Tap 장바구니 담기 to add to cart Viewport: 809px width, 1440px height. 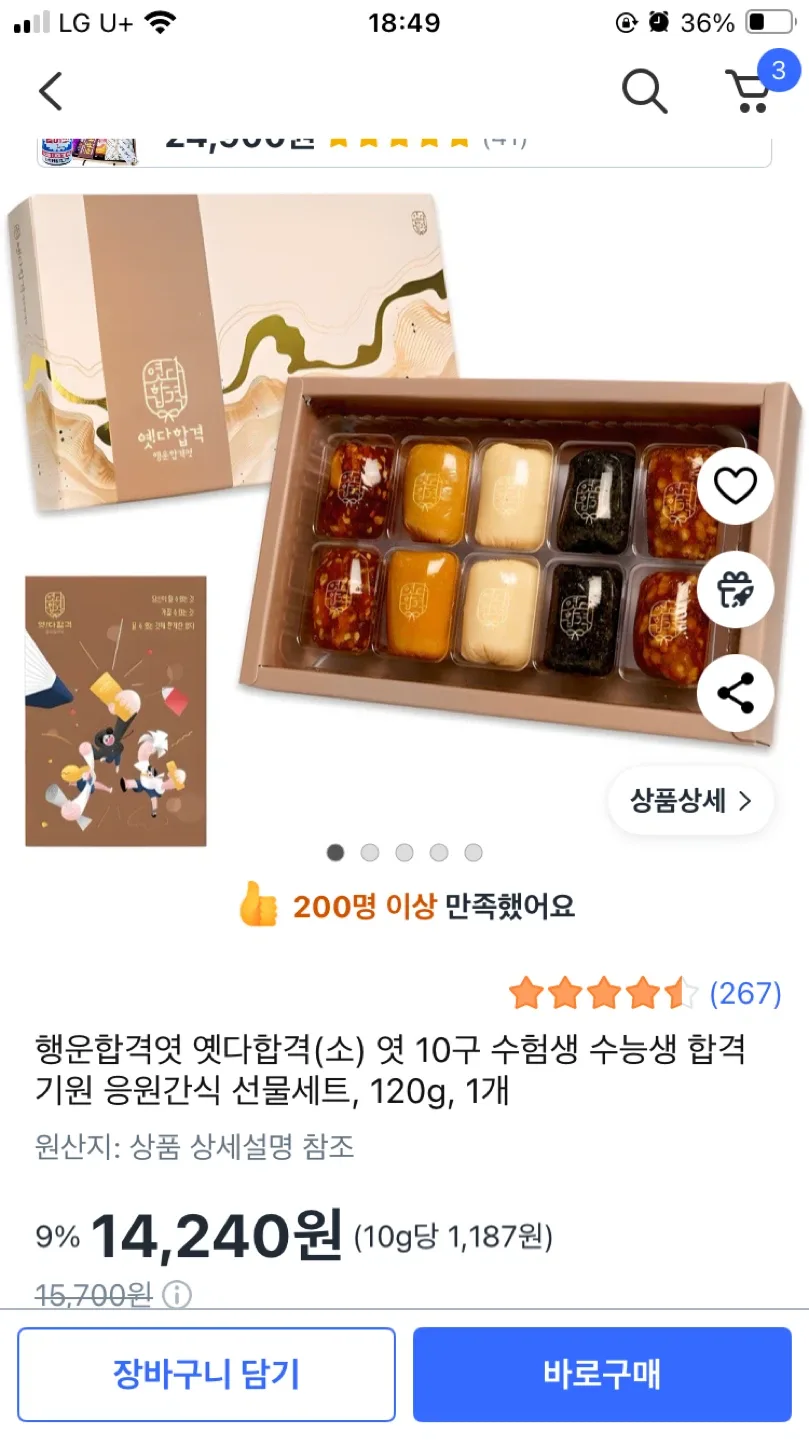click(206, 1374)
